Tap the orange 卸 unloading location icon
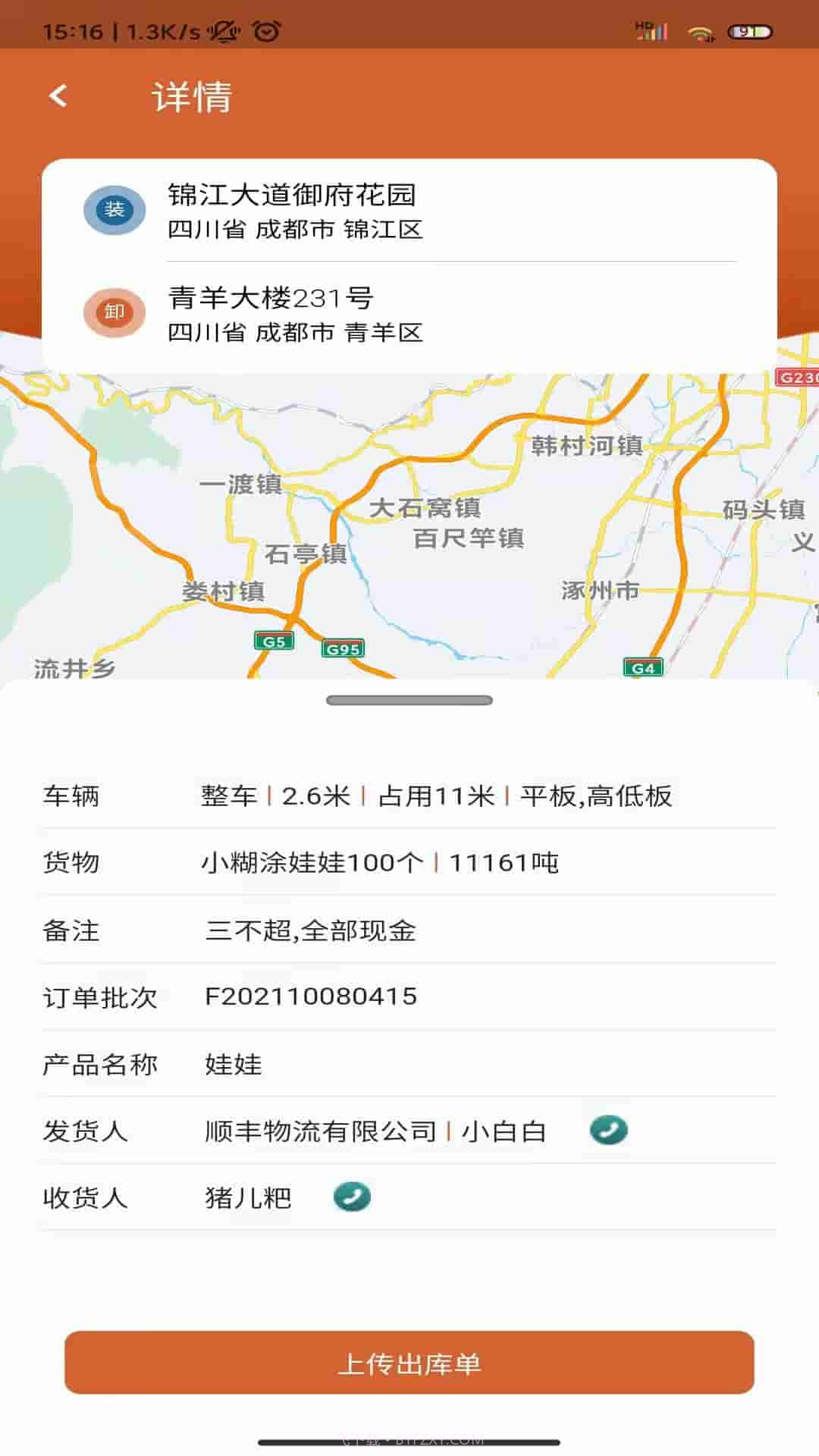 tap(115, 312)
